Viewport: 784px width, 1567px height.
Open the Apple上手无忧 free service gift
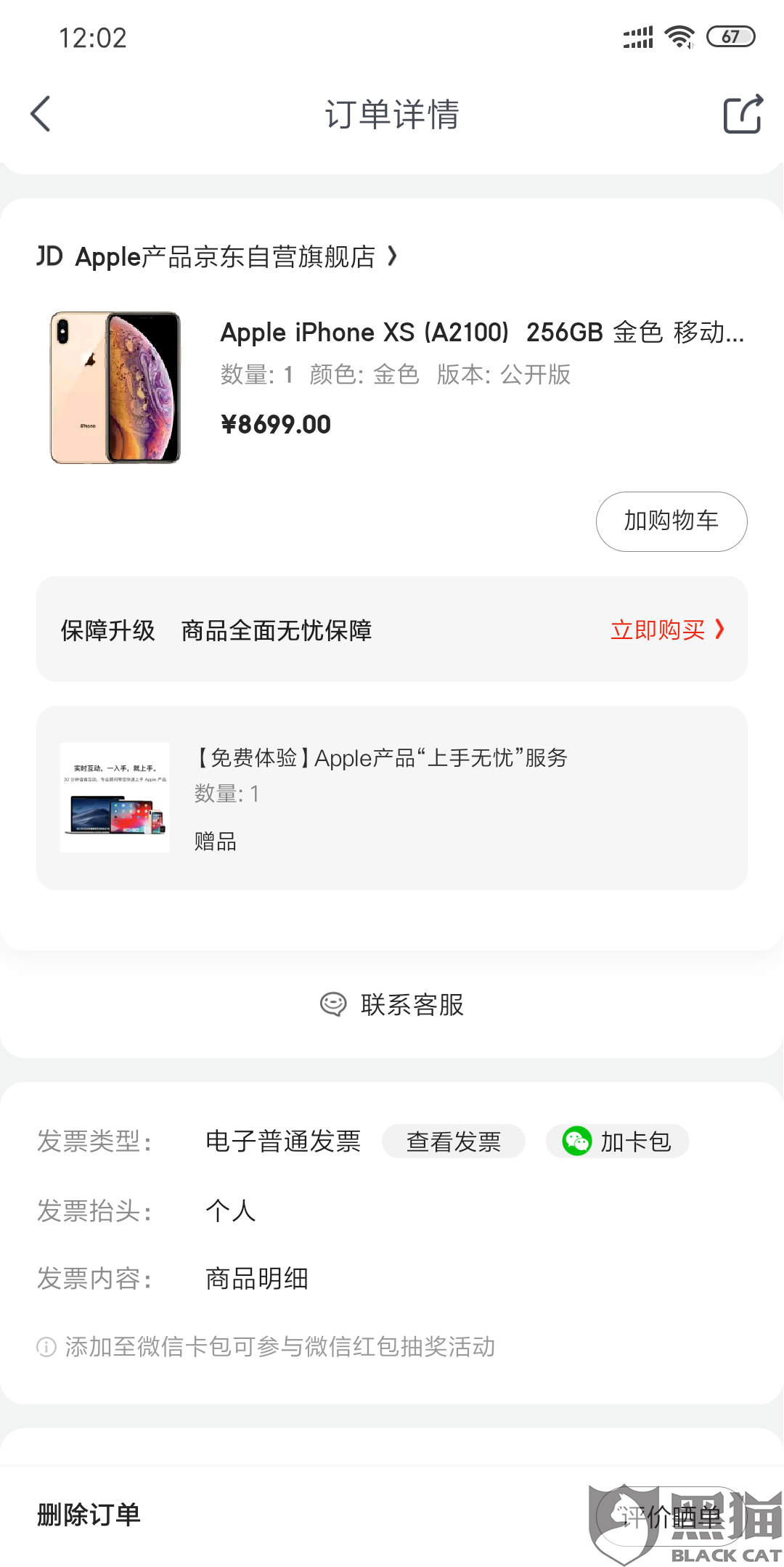392,797
